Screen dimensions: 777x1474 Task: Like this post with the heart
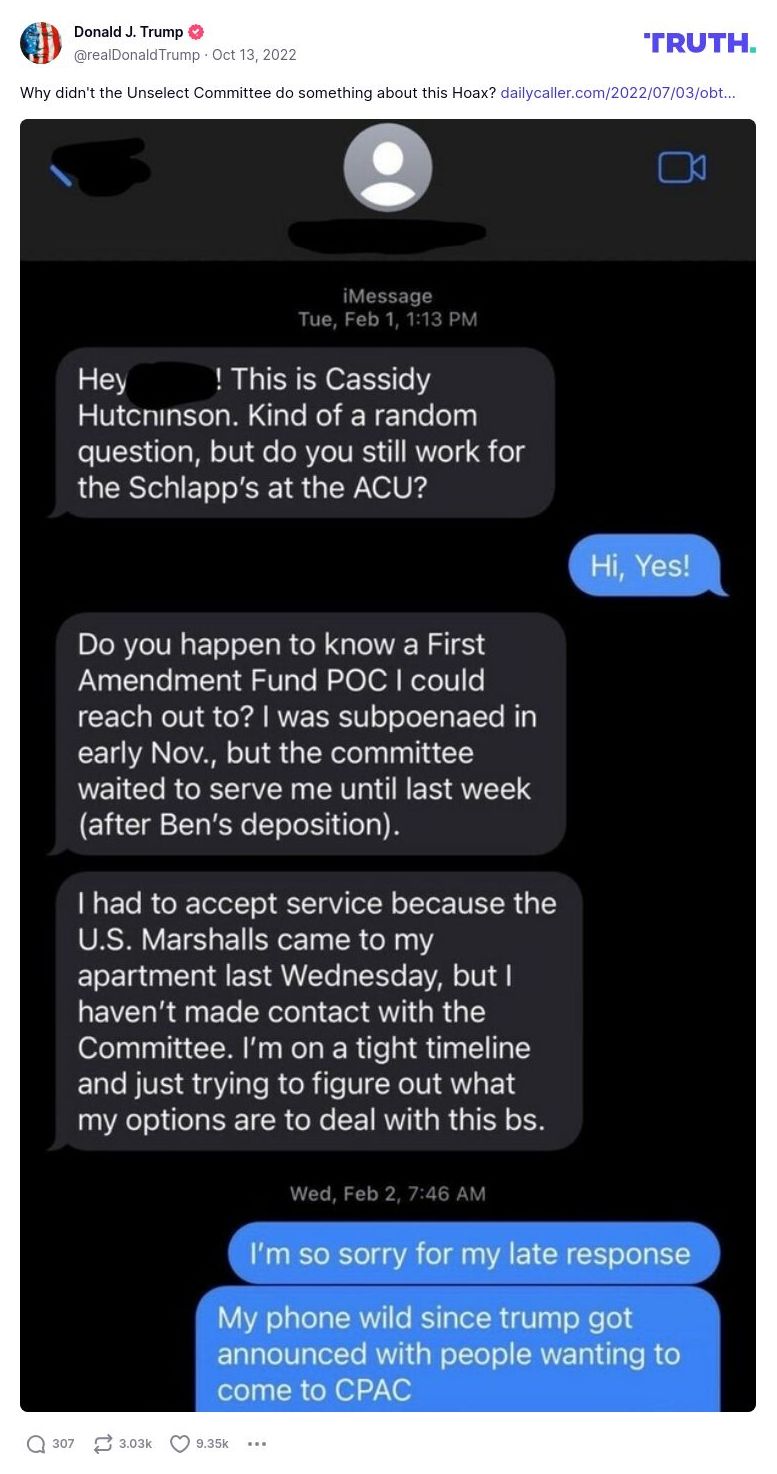click(180, 1444)
